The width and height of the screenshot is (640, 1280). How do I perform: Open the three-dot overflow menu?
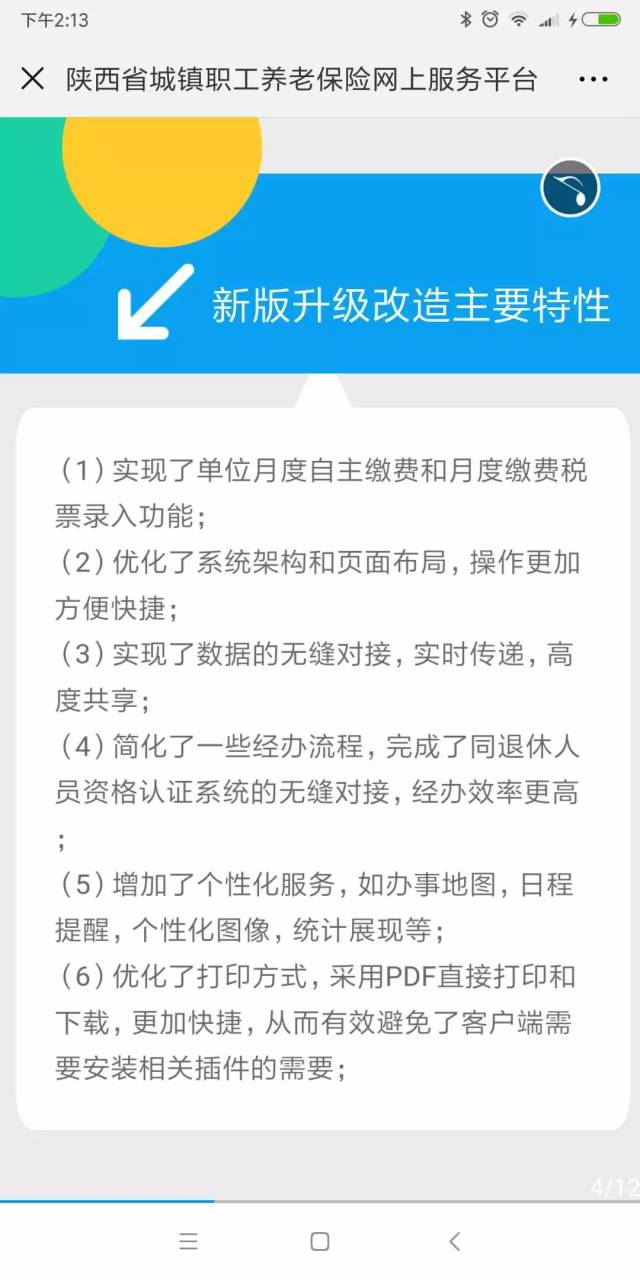click(593, 79)
